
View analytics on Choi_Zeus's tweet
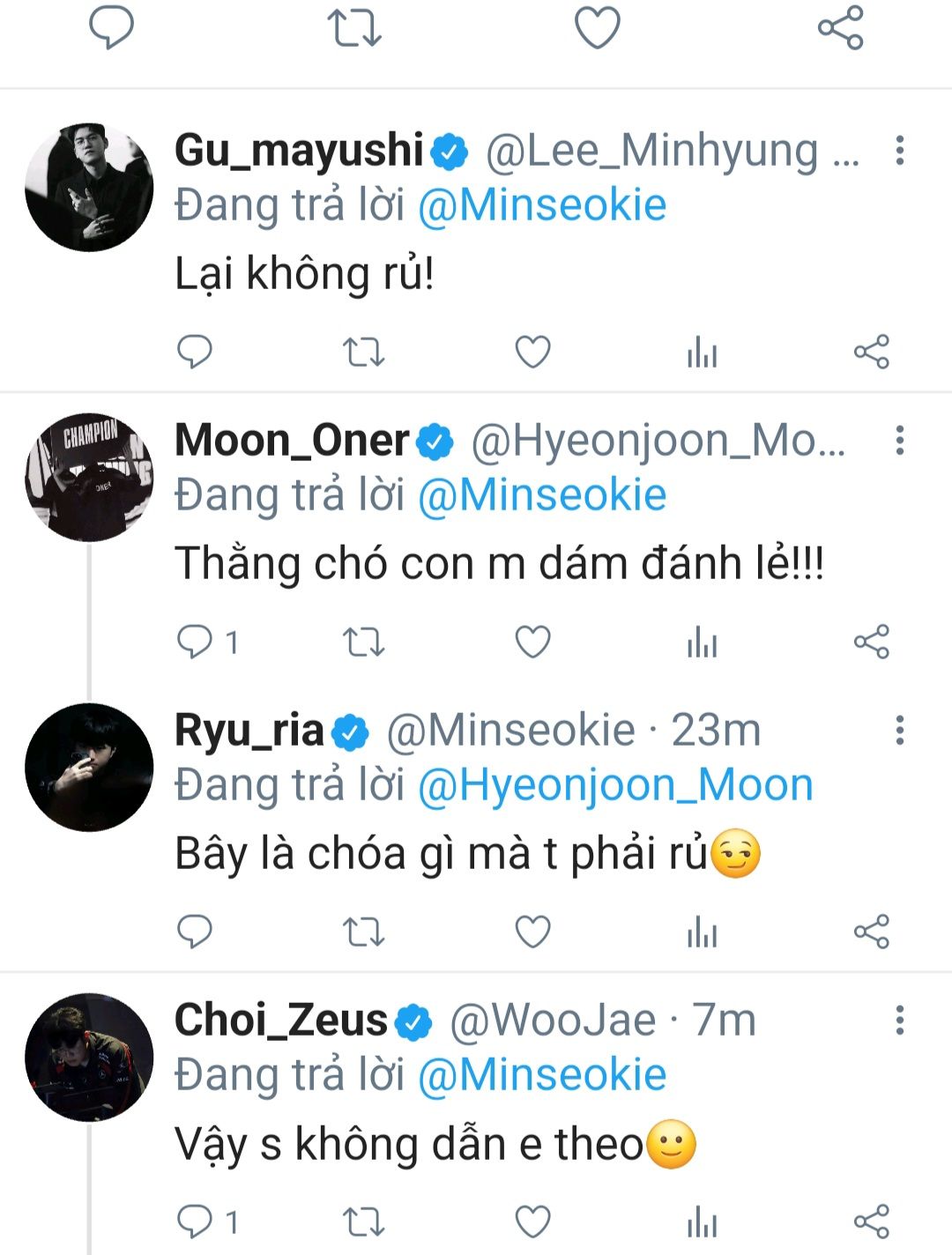click(703, 1222)
